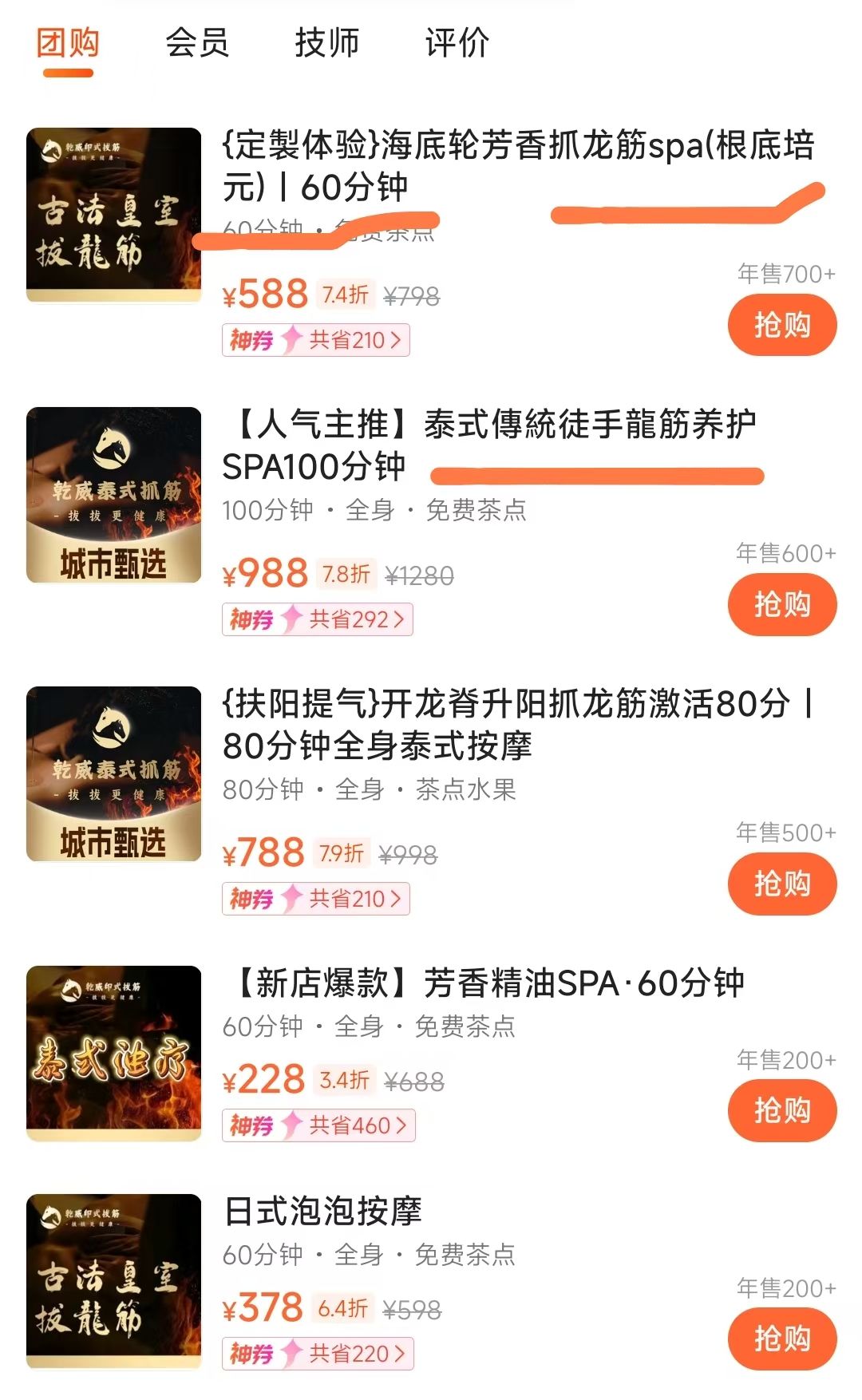Viewport: 862px width, 1400px height.
Task: Tap 抢购 for the ¥588 海底轮芳香抓龙筋spa deal
Action: click(782, 325)
